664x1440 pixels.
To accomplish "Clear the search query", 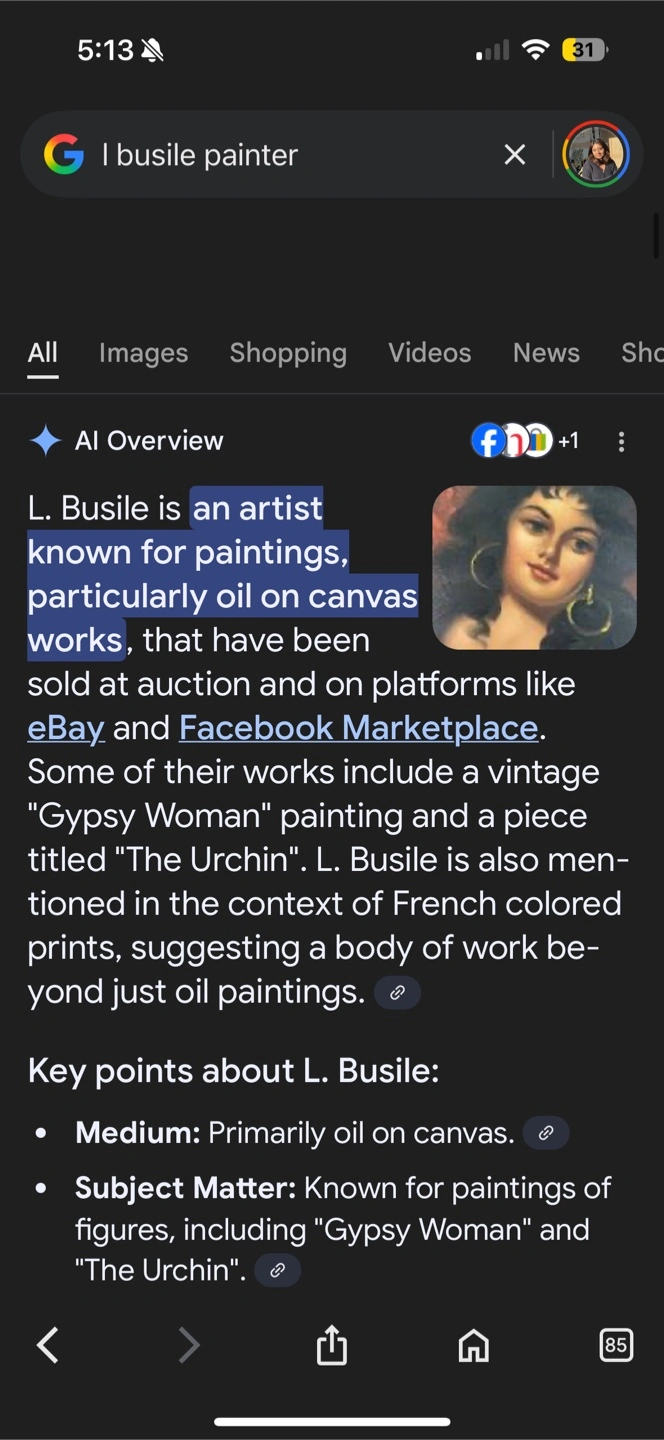I will [514, 155].
